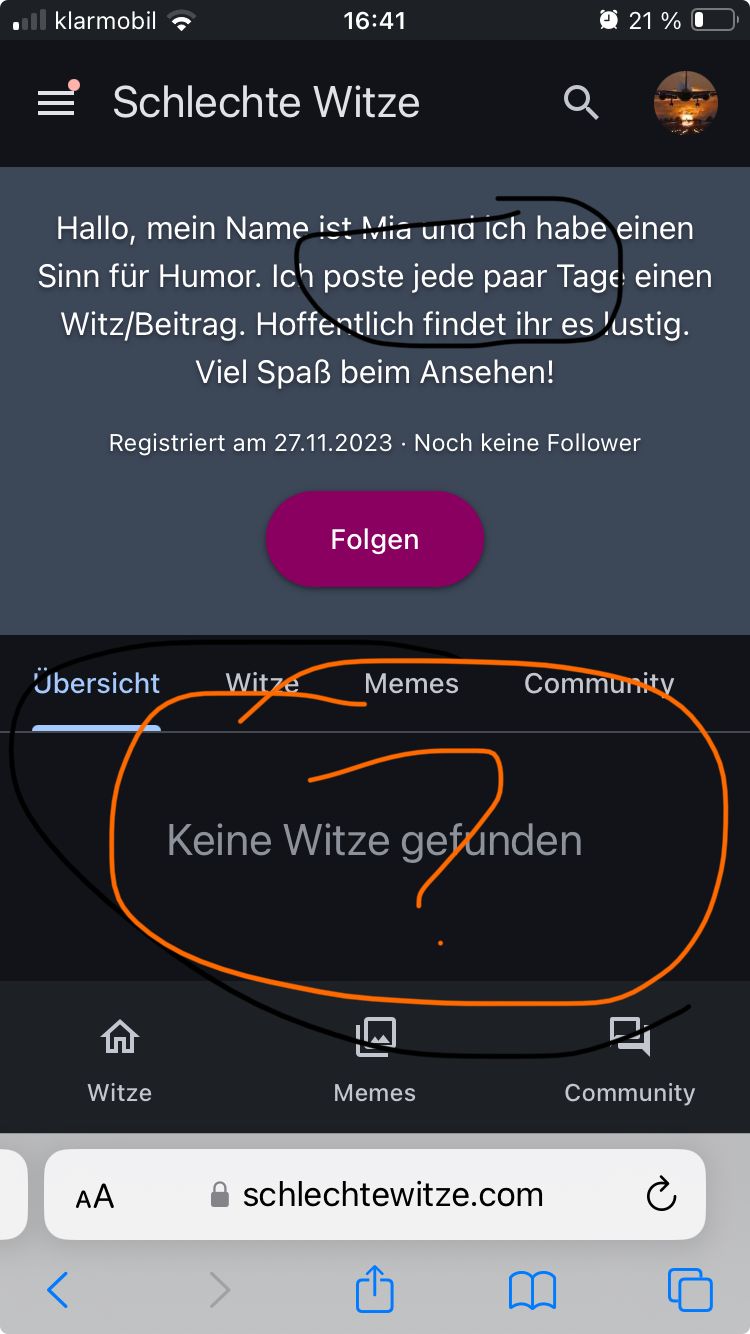Screen dimensions: 750x1334
Task: Show all open Safari tabs
Action: pos(690,1290)
